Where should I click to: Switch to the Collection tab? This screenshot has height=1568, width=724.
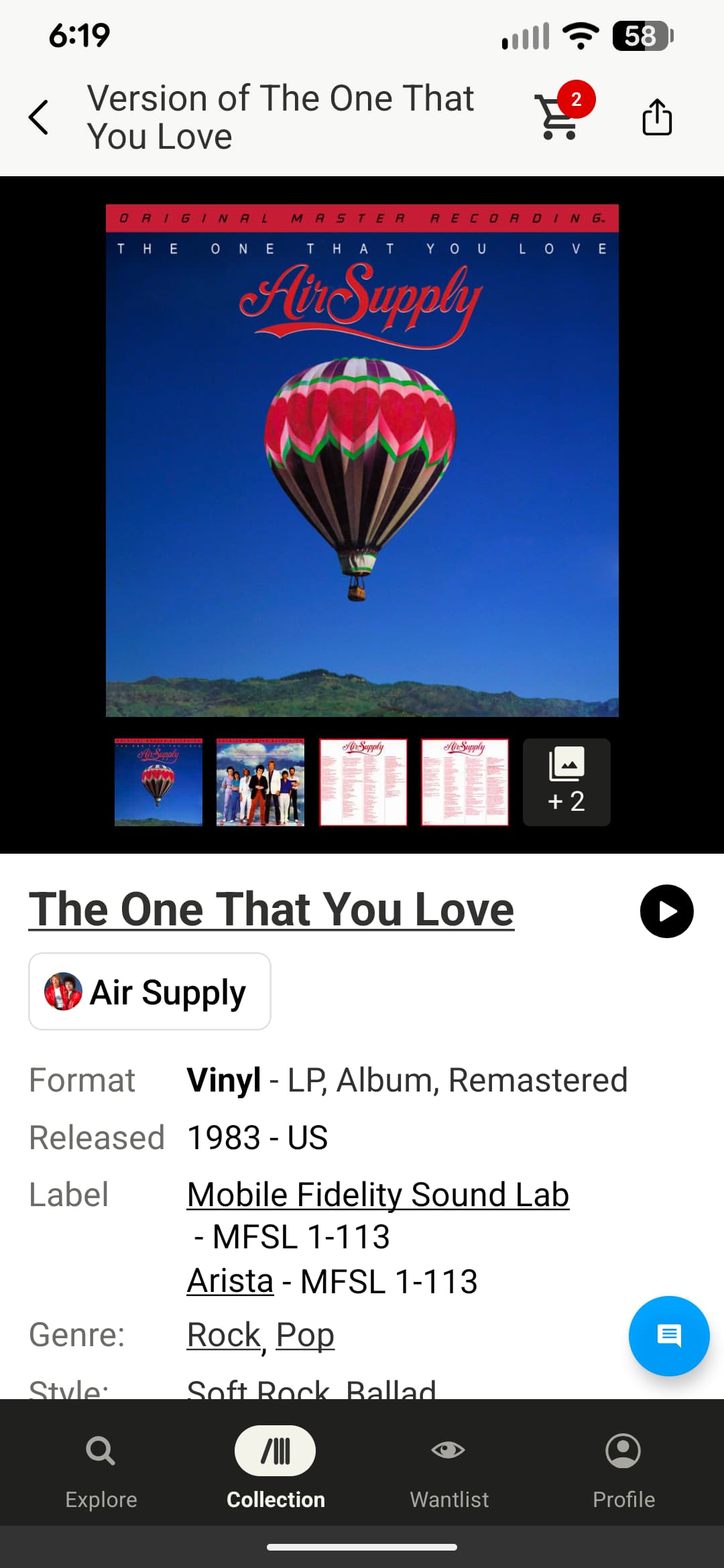(x=276, y=1467)
